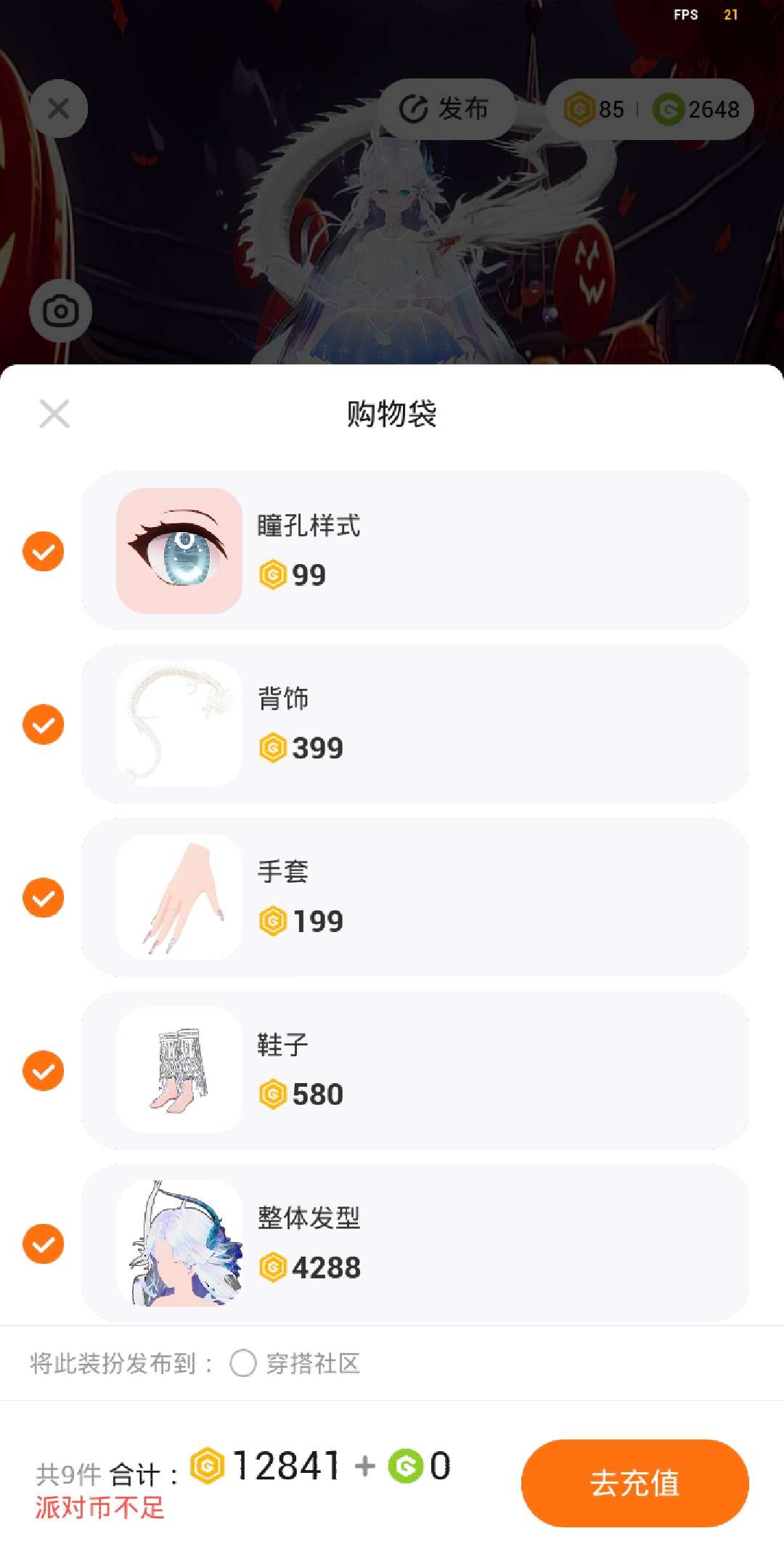Viewport: 784px width, 1568px height.
Task: Open the coin balance showing 85 and 2648
Action: 650,110
